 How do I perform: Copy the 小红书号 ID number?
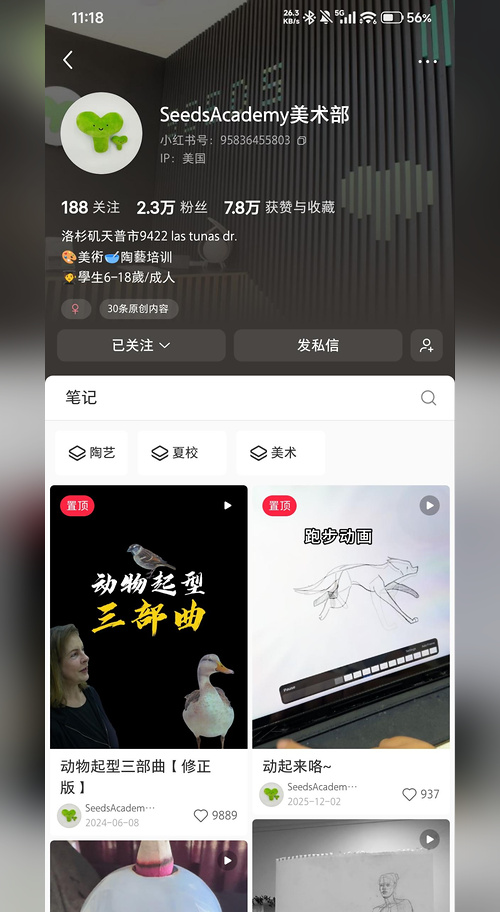pyautogui.click(x=301, y=140)
